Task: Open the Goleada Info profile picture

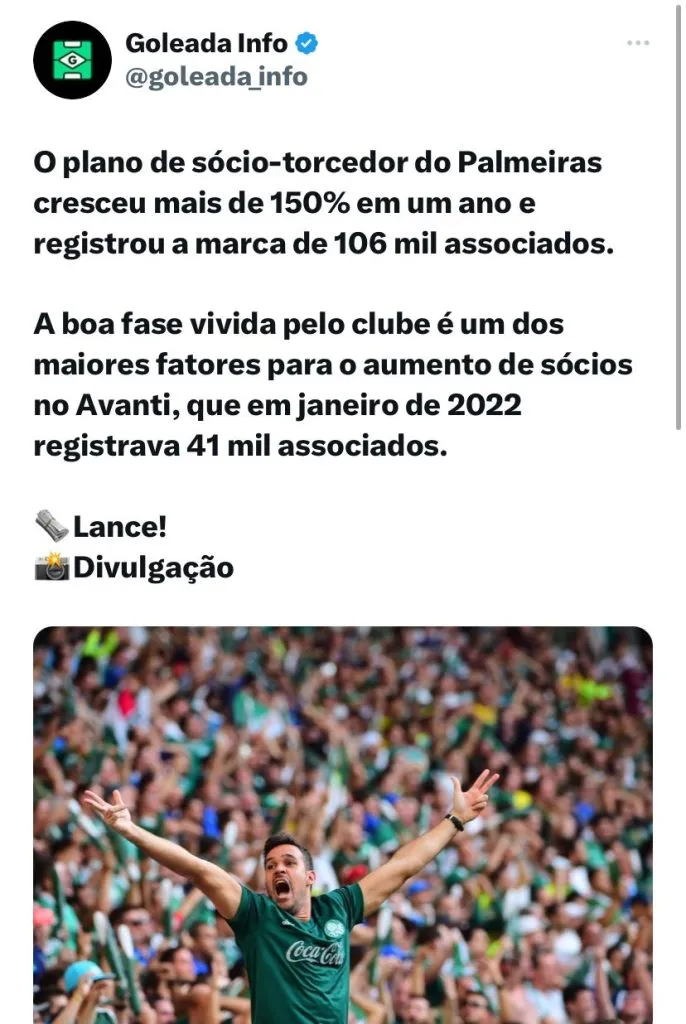Action: [72, 60]
